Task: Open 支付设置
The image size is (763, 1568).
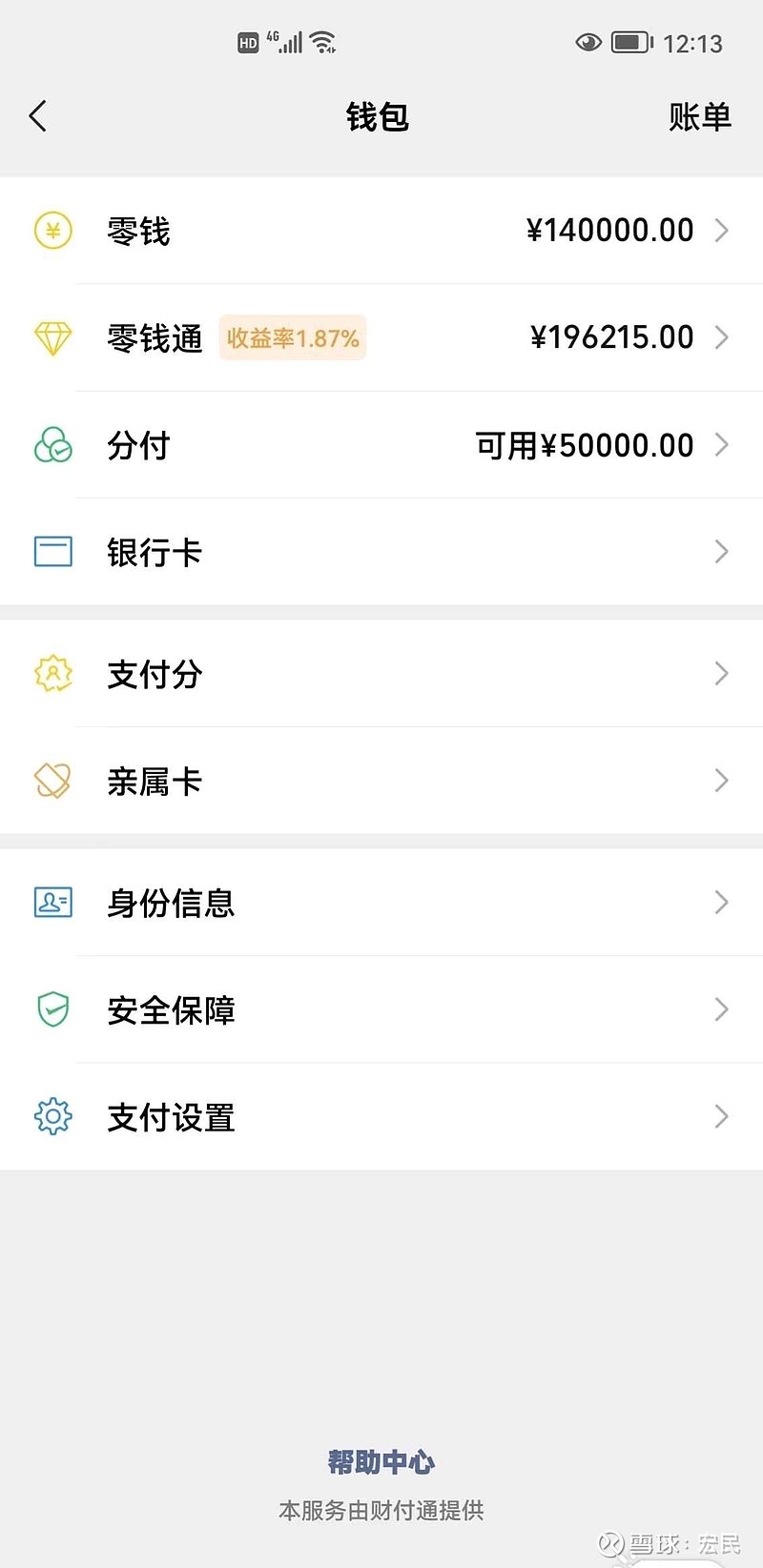Action: click(x=381, y=1117)
